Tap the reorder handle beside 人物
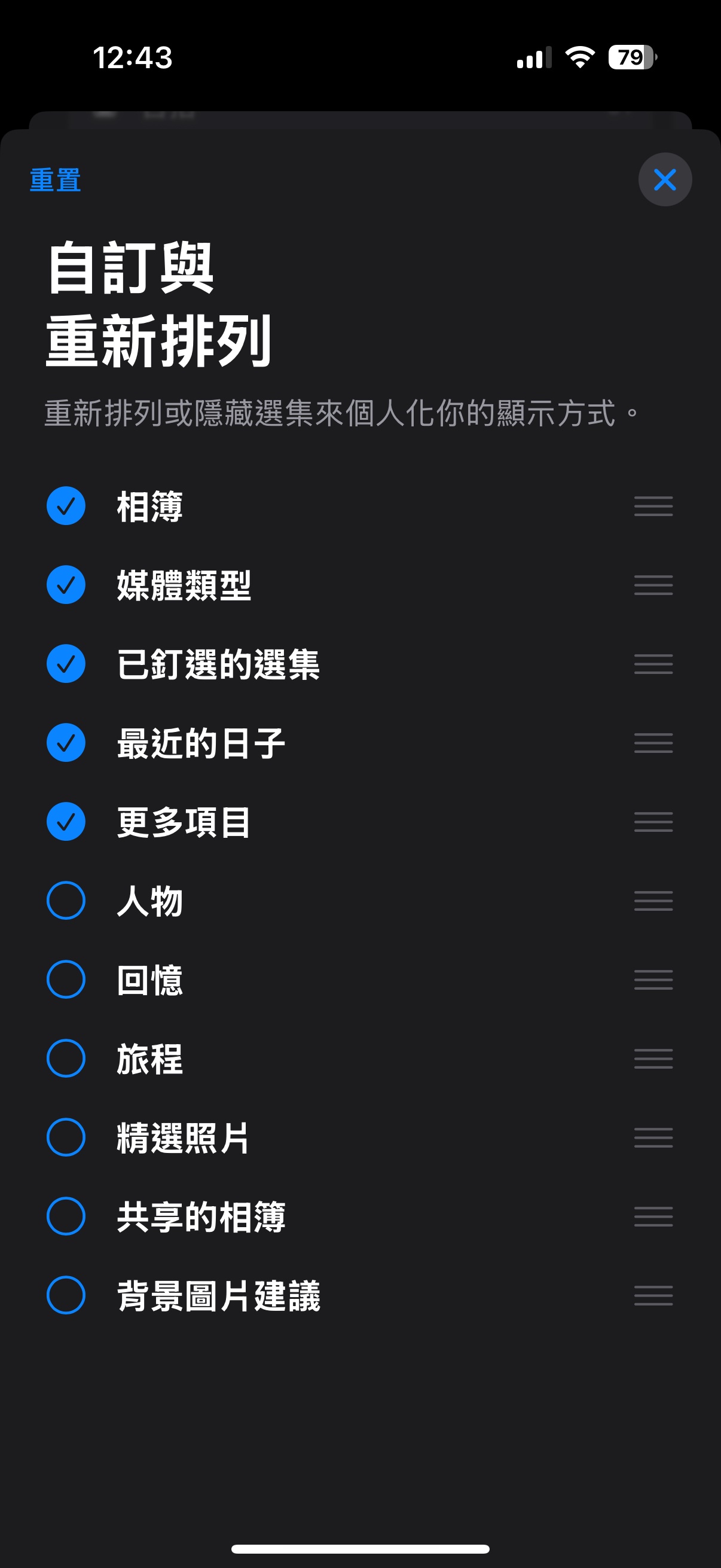 coord(653,900)
